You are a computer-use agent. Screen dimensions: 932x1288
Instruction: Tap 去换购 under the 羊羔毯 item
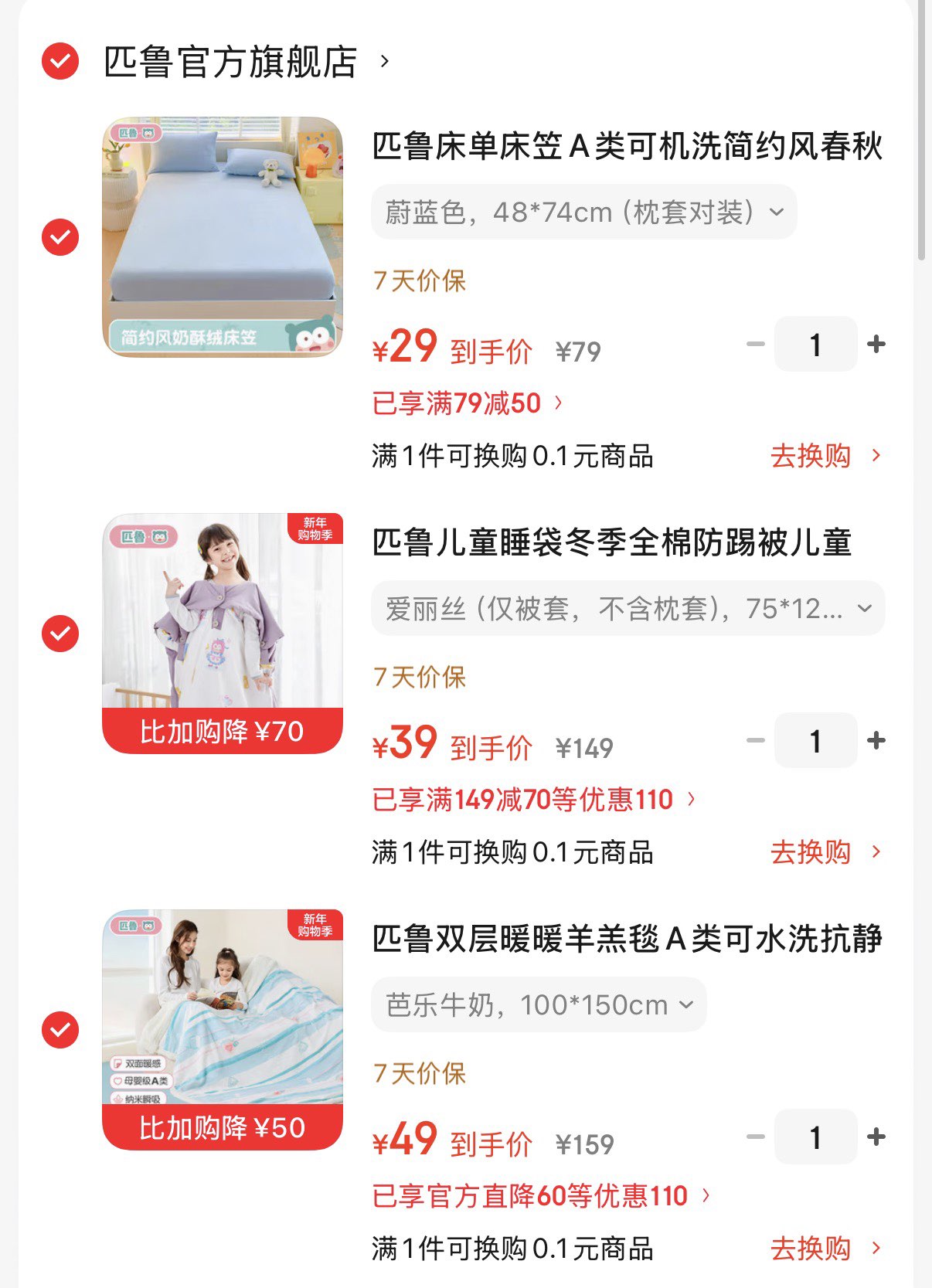coord(824,1249)
